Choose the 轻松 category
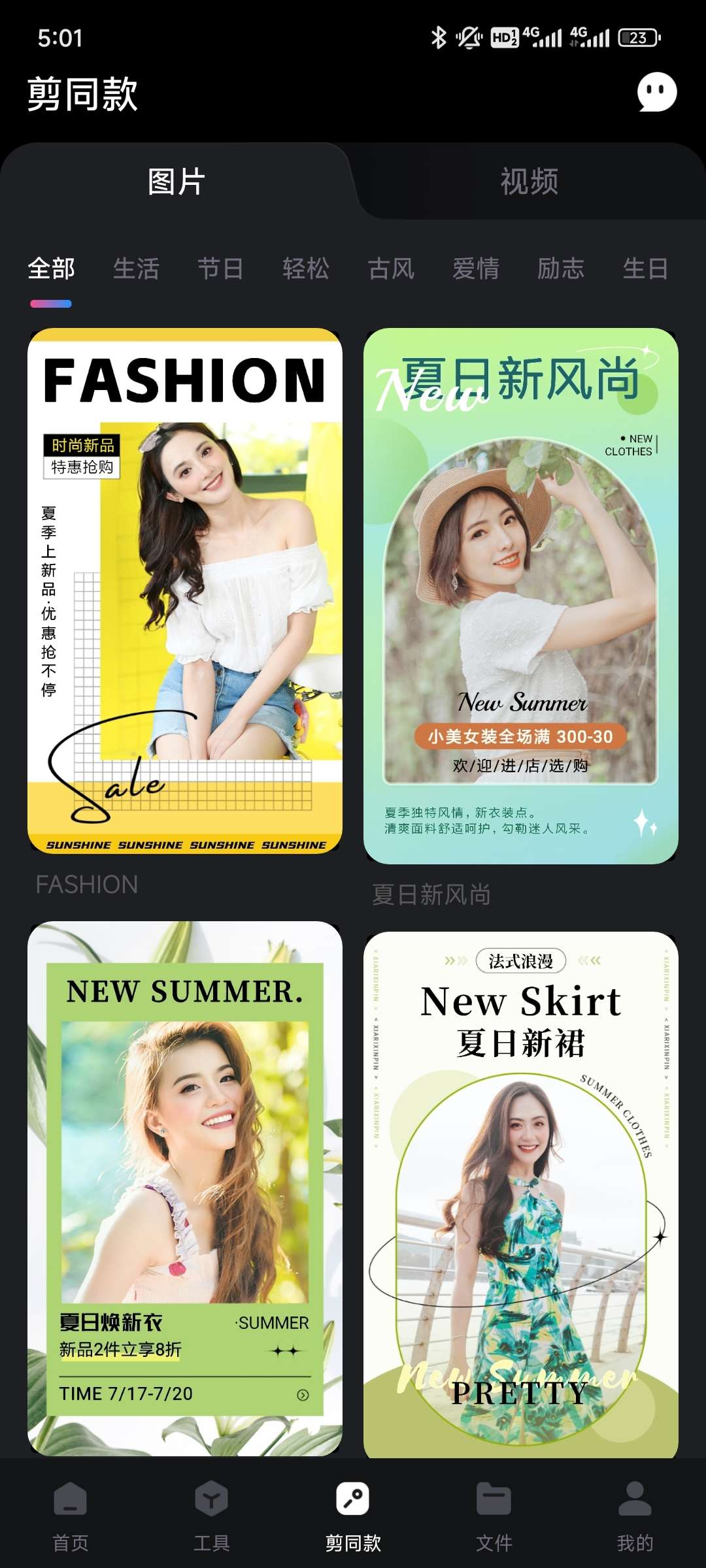 point(306,269)
